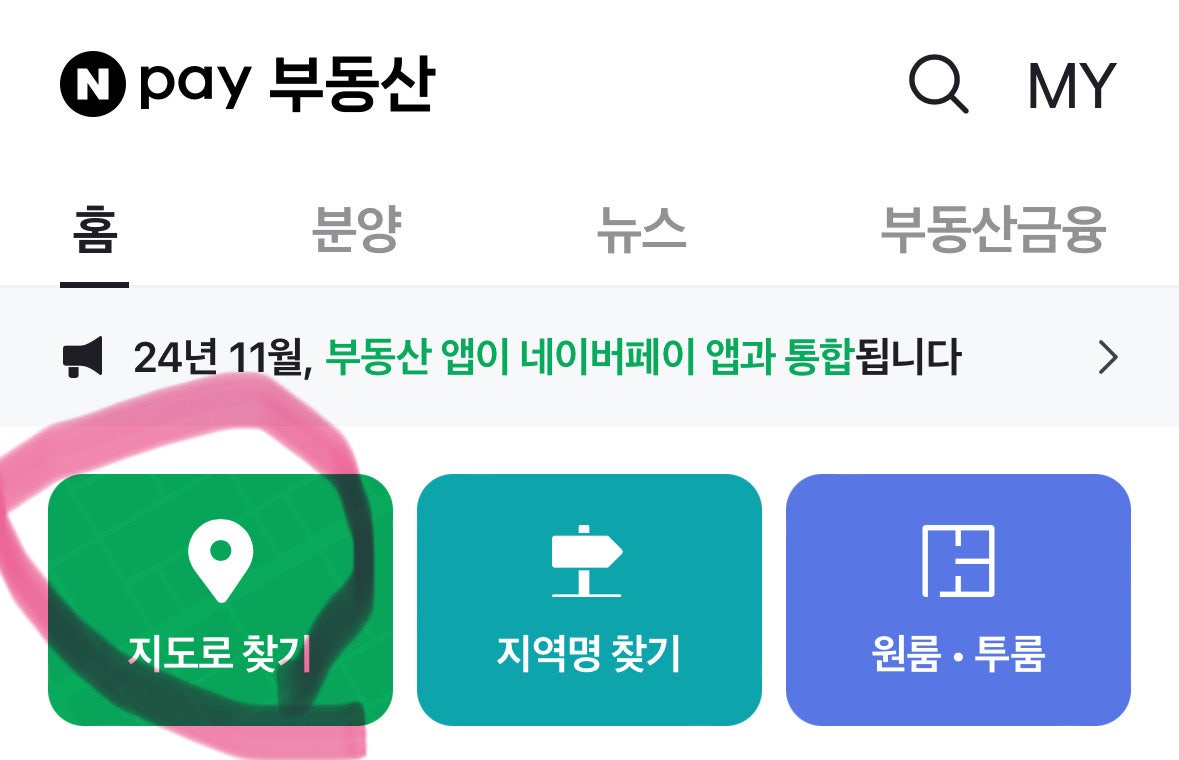This screenshot has height=760, width=1179.
Task: Select the 지도로 찾기 button
Action: tap(220, 600)
